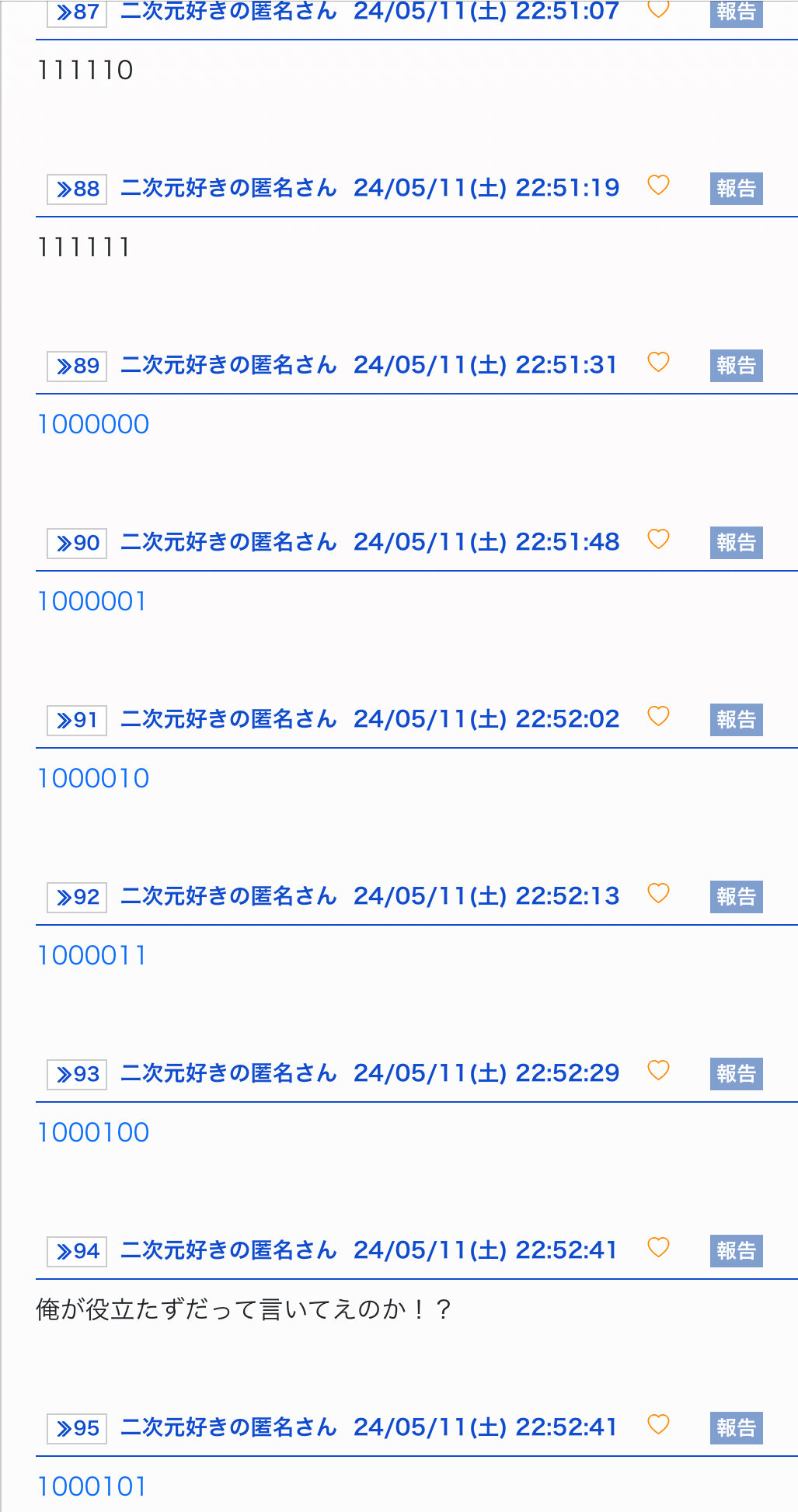Like the post reading 1000000

point(658,363)
